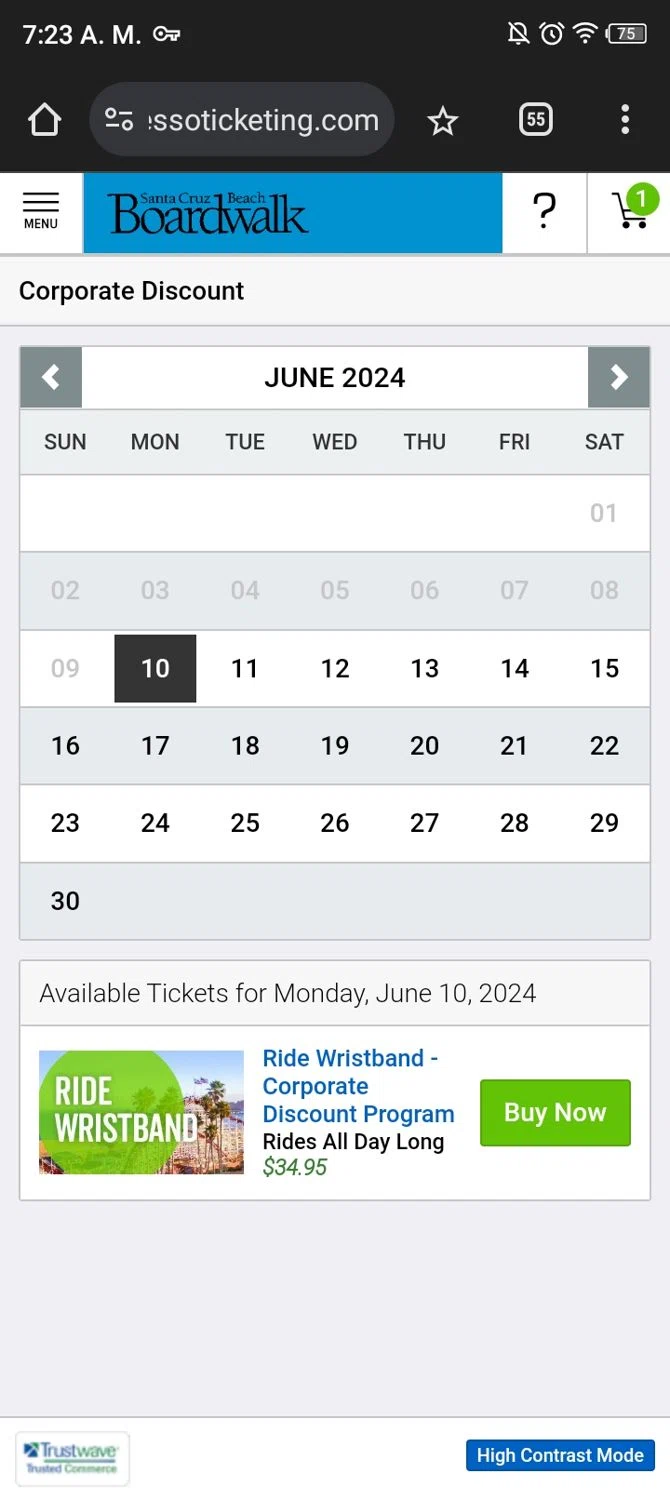
Task: Open the browser tab switcher
Action: click(x=536, y=120)
